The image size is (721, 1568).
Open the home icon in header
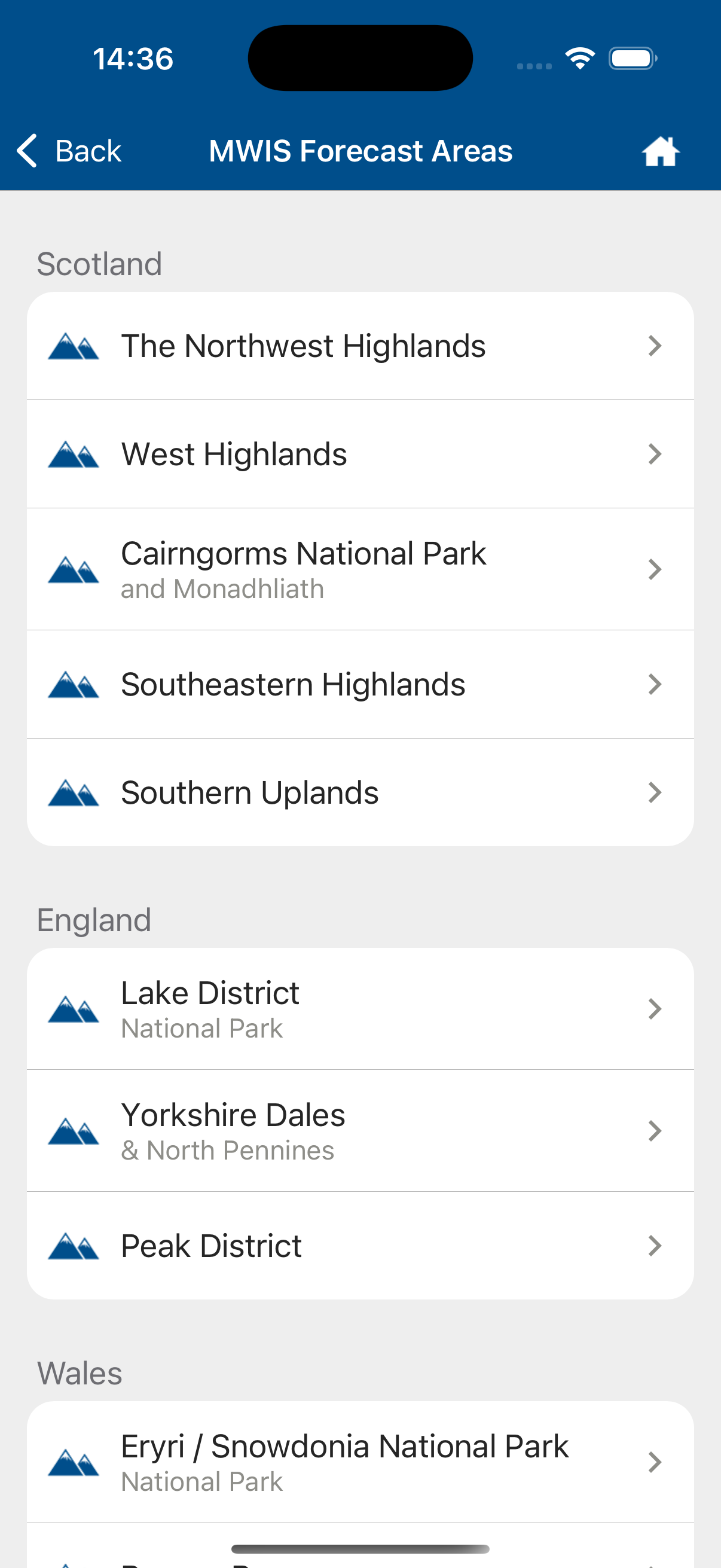click(x=660, y=151)
